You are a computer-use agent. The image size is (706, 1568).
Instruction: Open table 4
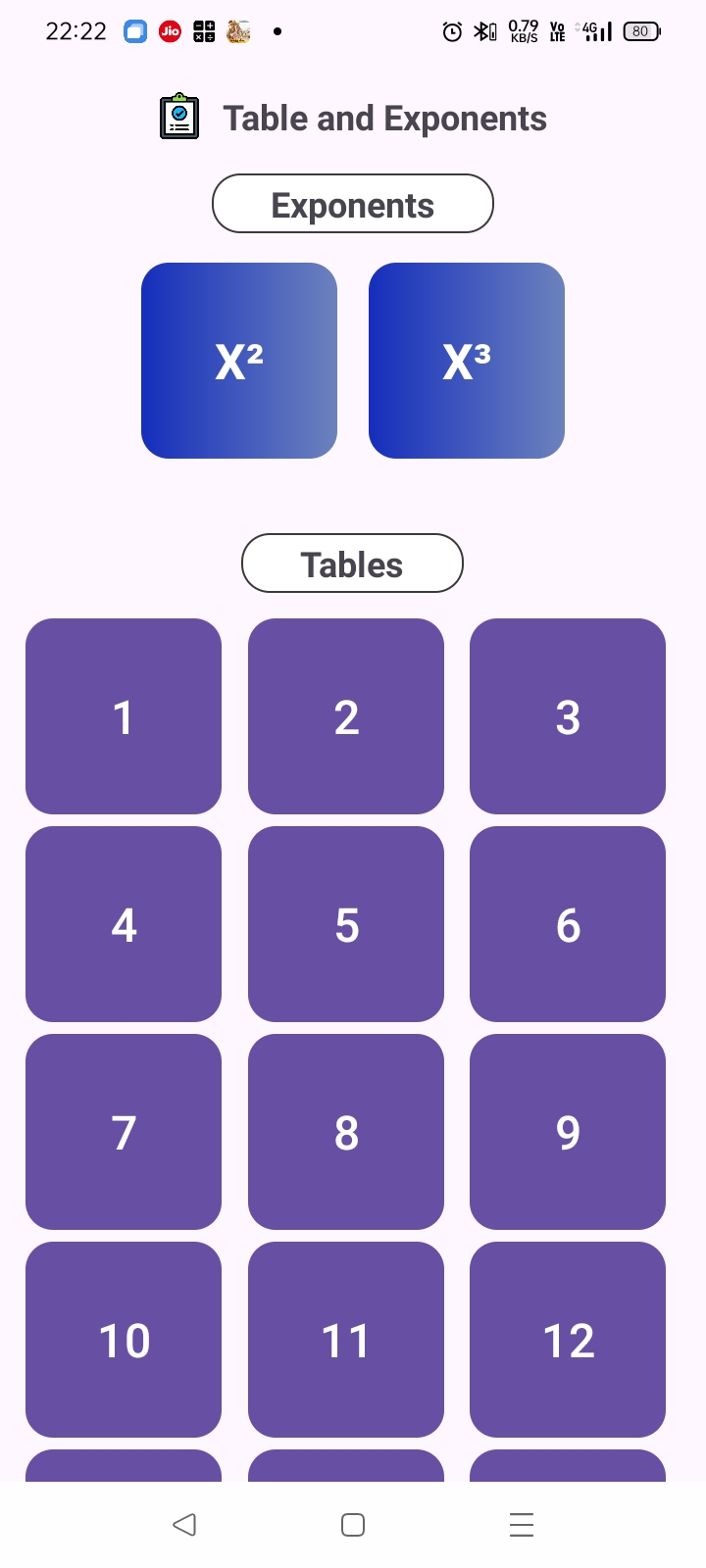pos(124,924)
